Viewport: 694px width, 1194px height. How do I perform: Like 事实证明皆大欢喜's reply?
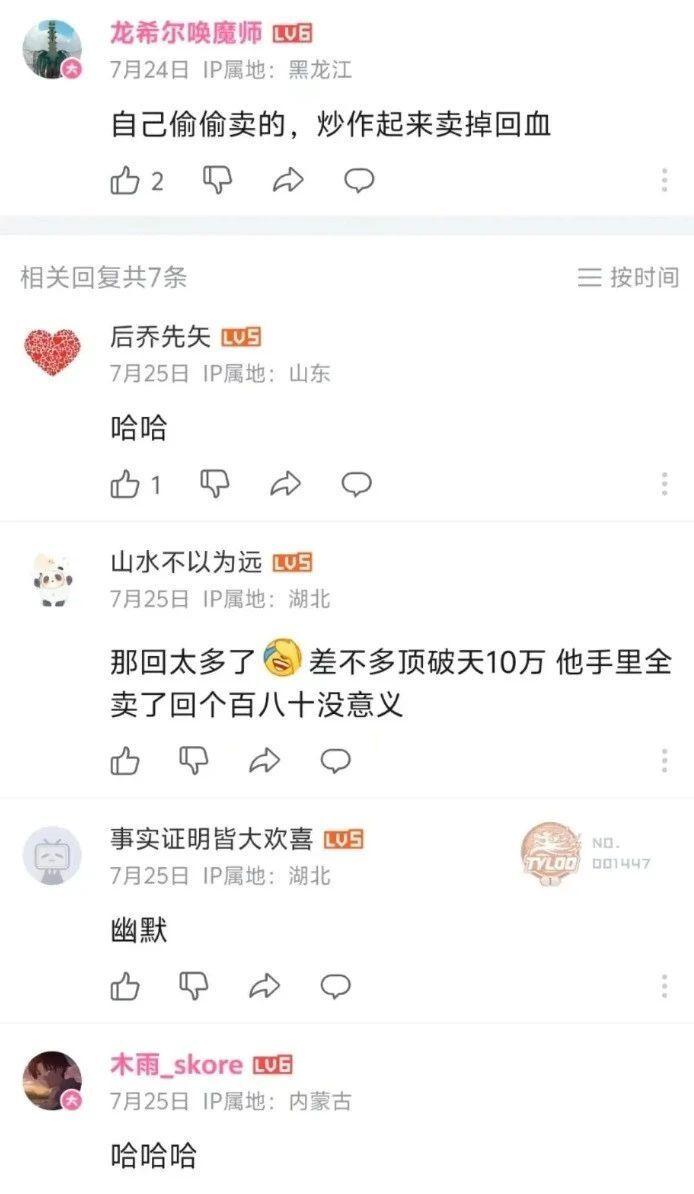(126, 986)
